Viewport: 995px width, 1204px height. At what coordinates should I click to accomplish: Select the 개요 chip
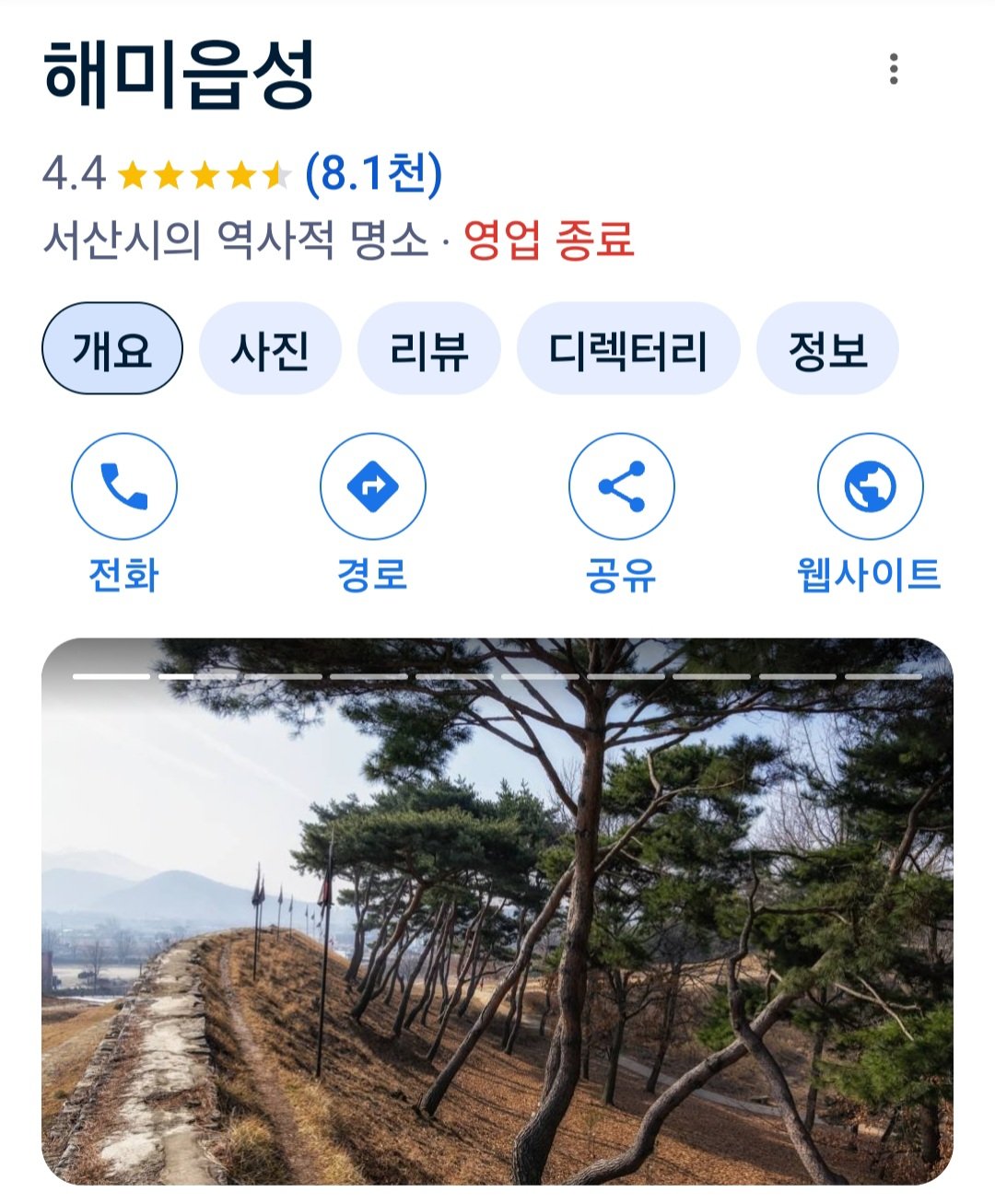pos(112,349)
